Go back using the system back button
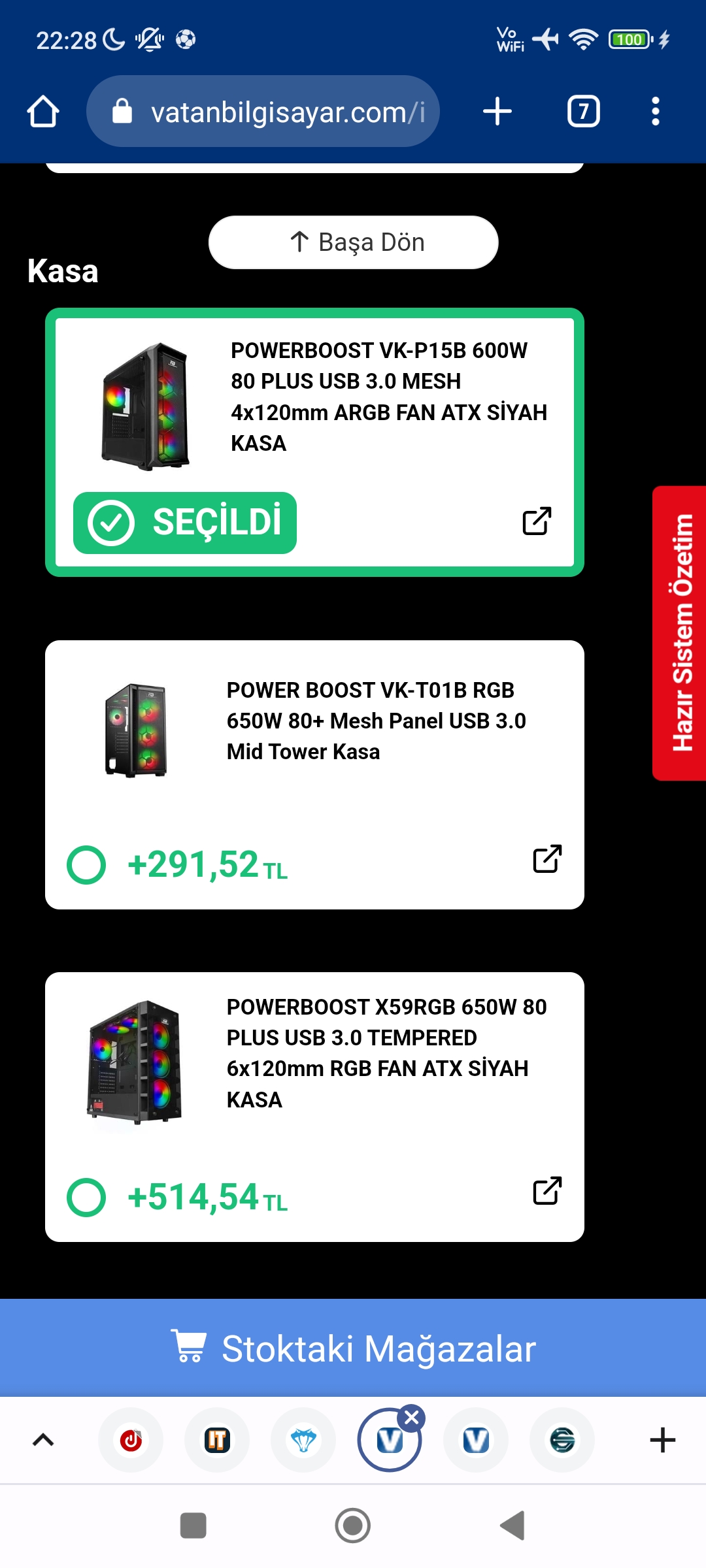Screen dimensions: 706x1568 [513, 1526]
